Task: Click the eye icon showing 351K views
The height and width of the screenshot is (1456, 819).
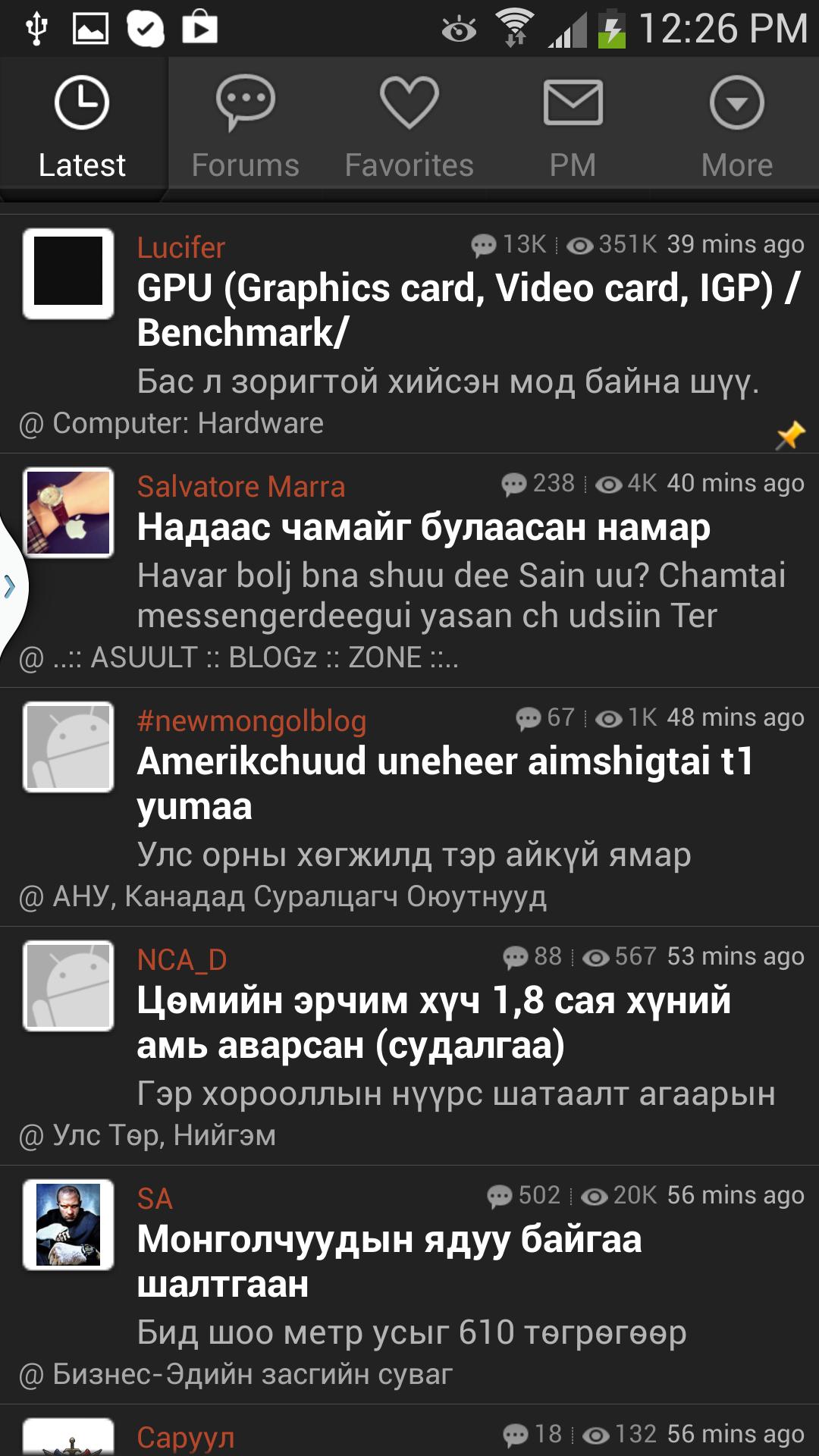Action: click(578, 245)
